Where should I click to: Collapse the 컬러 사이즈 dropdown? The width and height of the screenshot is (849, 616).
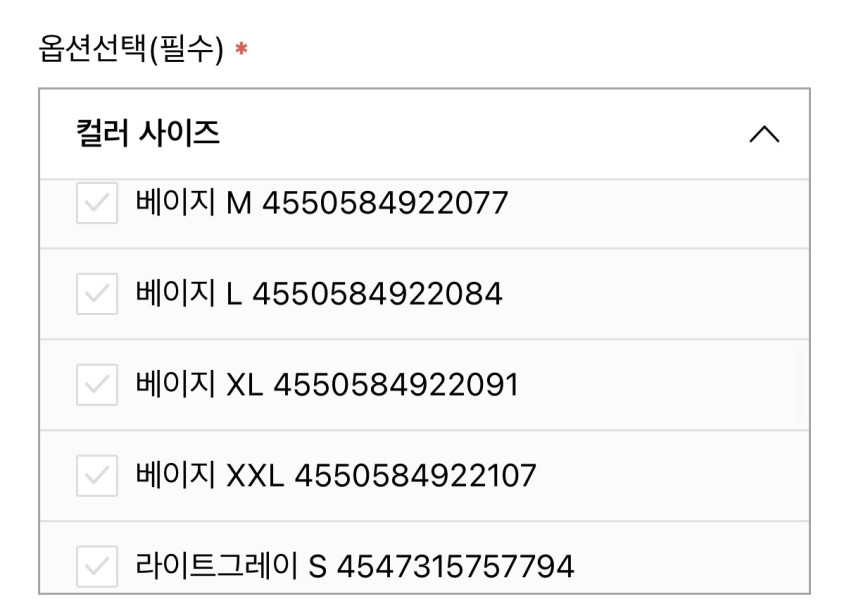[764, 134]
